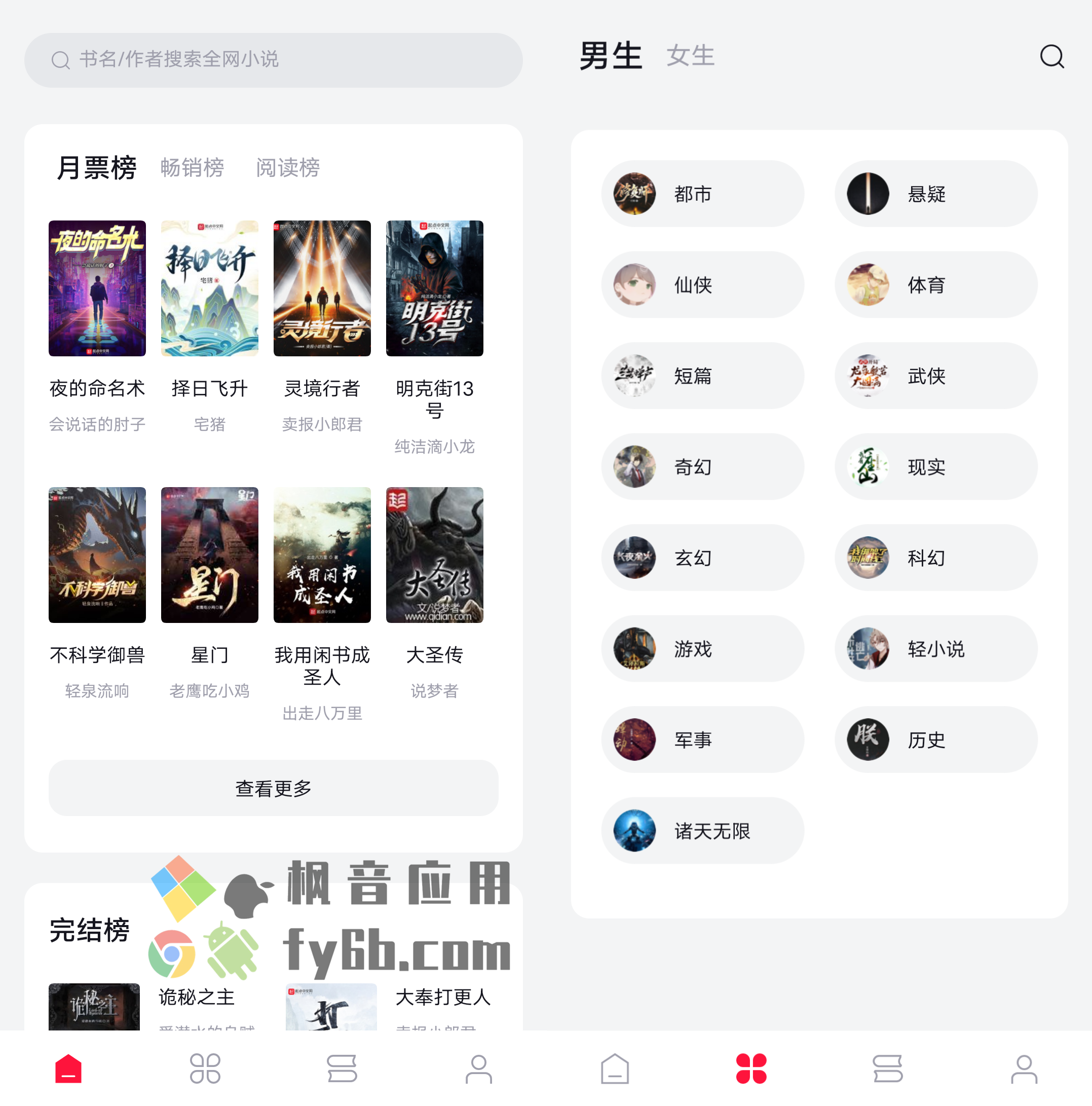Viewport: 1092px width, 1106px height.
Task: Open the book 明克街13号
Action: (x=434, y=288)
